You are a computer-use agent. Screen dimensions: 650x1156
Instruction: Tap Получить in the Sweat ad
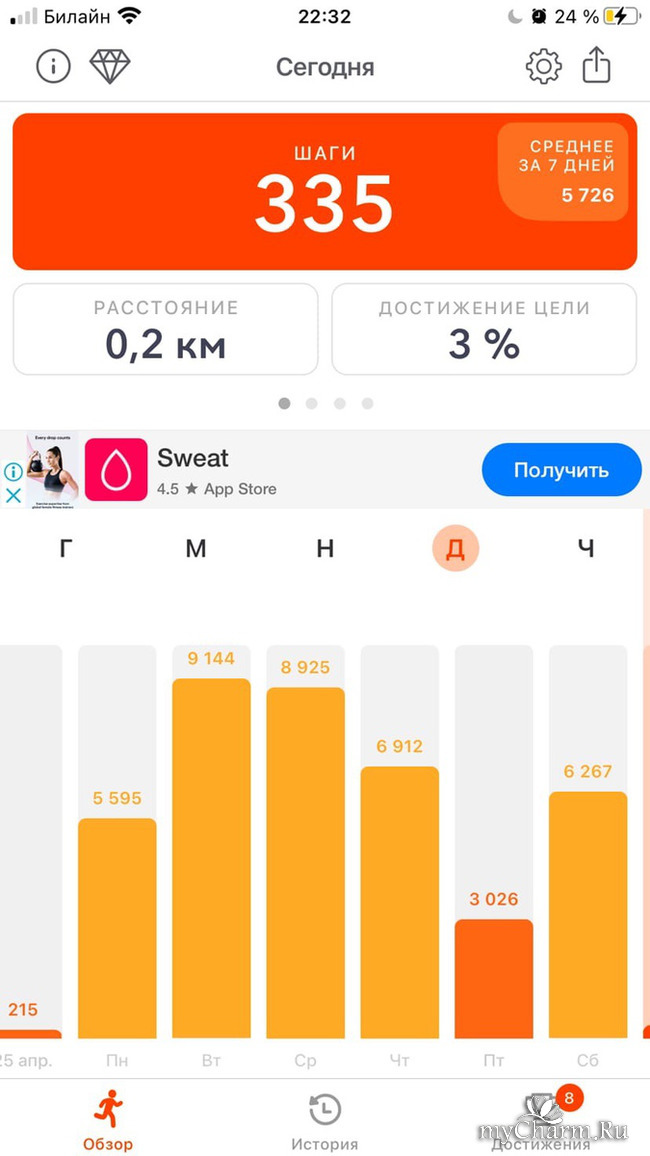click(561, 470)
